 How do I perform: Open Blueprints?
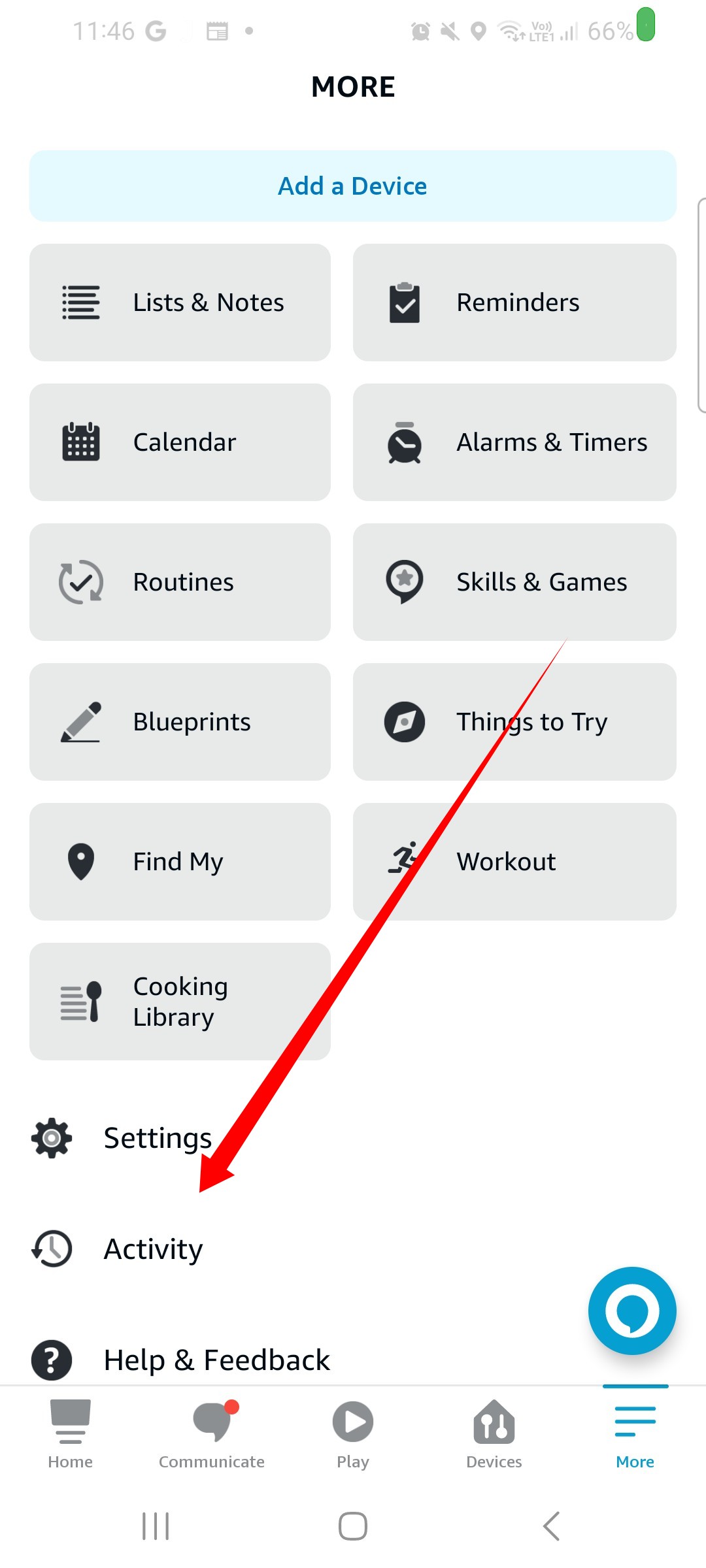tap(180, 722)
